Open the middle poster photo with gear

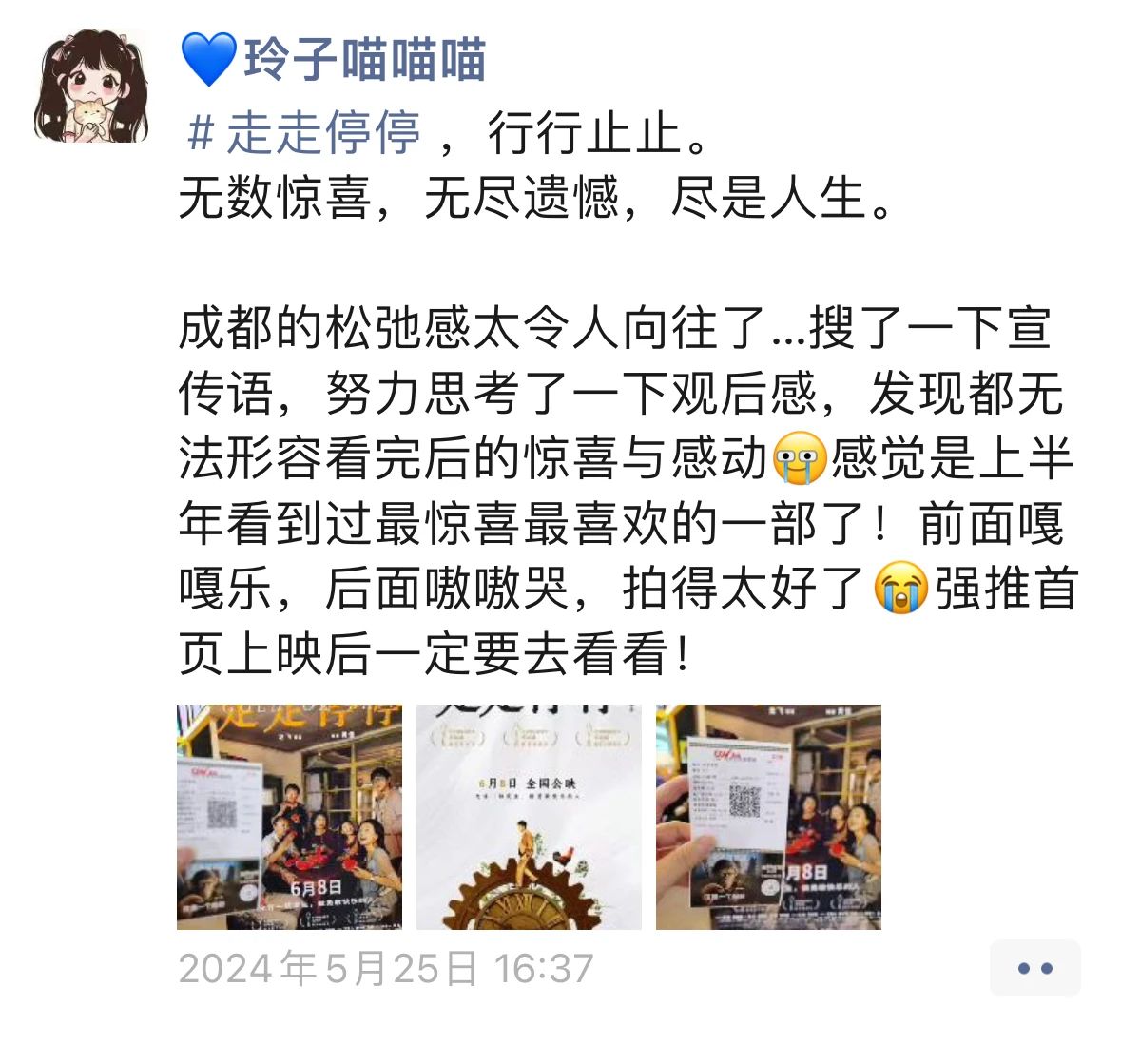[529, 817]
